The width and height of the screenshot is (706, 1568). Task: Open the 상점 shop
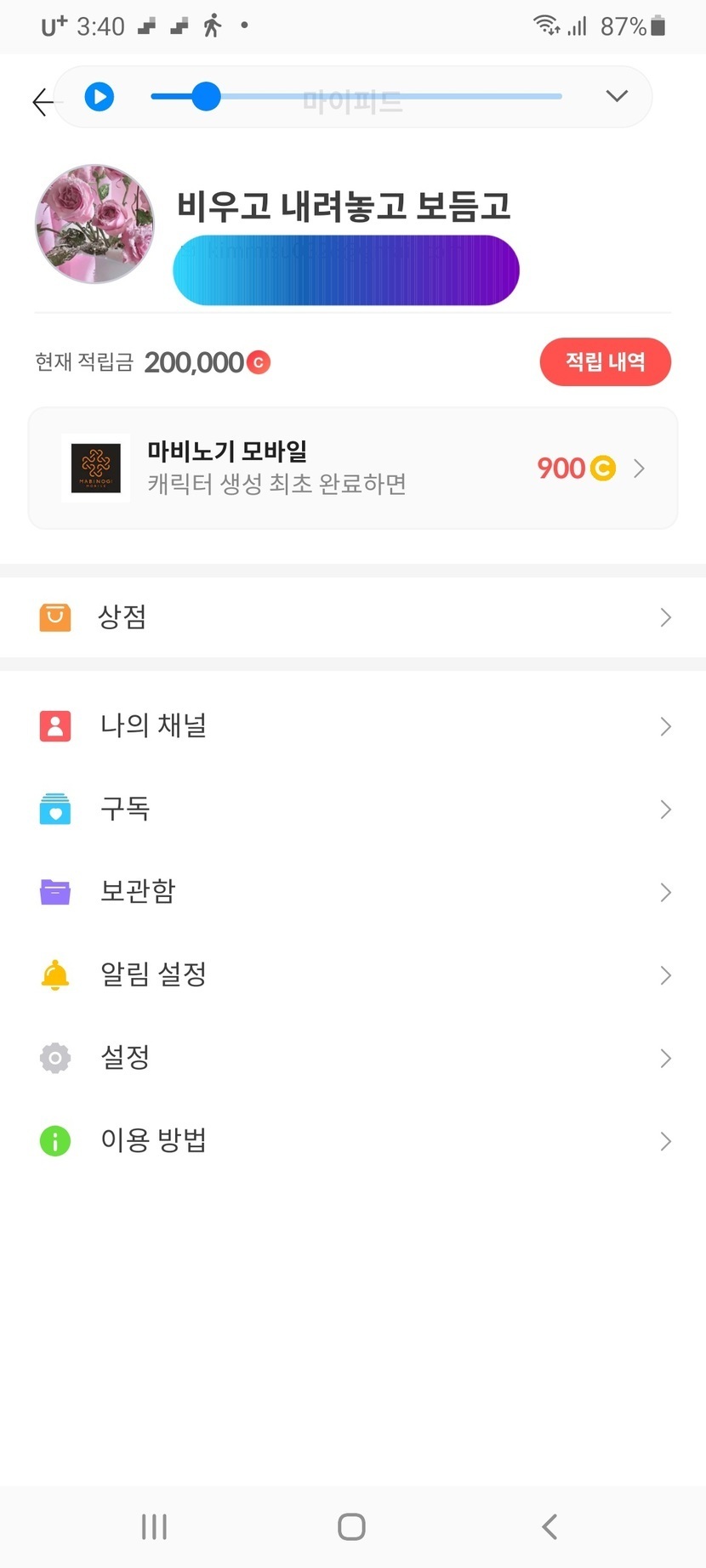[352, 617]
